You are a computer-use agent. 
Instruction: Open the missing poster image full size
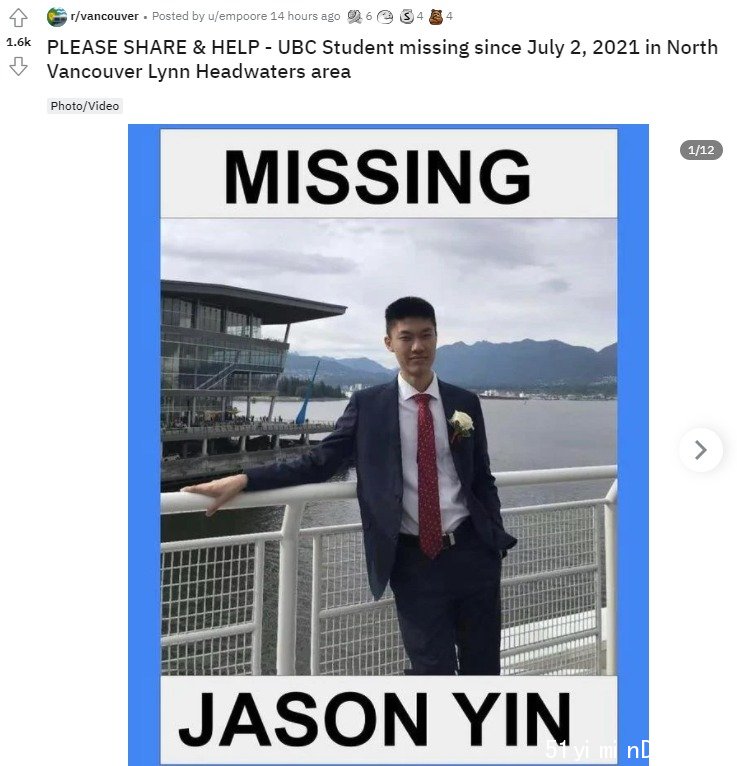[388, 445]
